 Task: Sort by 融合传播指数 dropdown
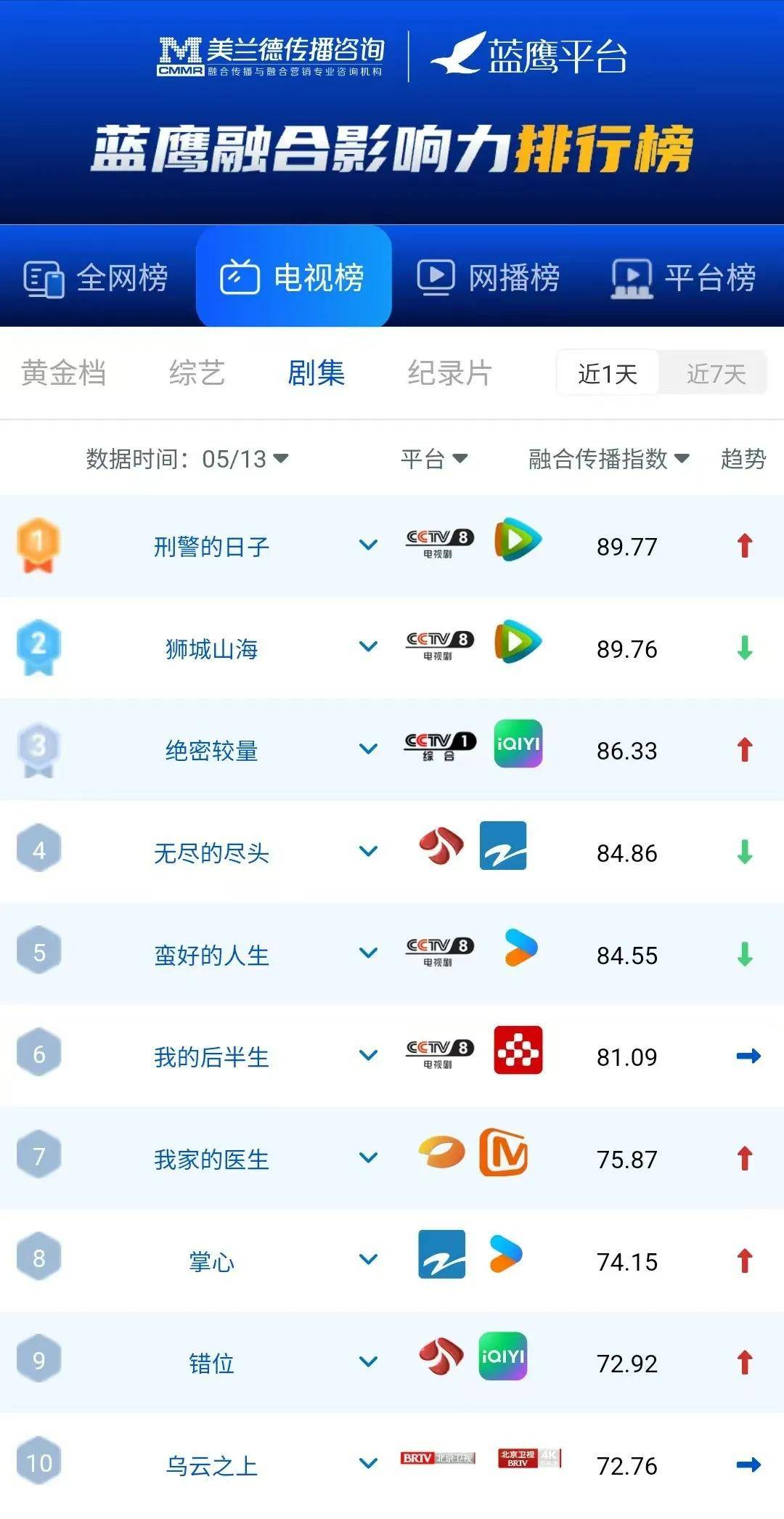(x=608, y=459)
